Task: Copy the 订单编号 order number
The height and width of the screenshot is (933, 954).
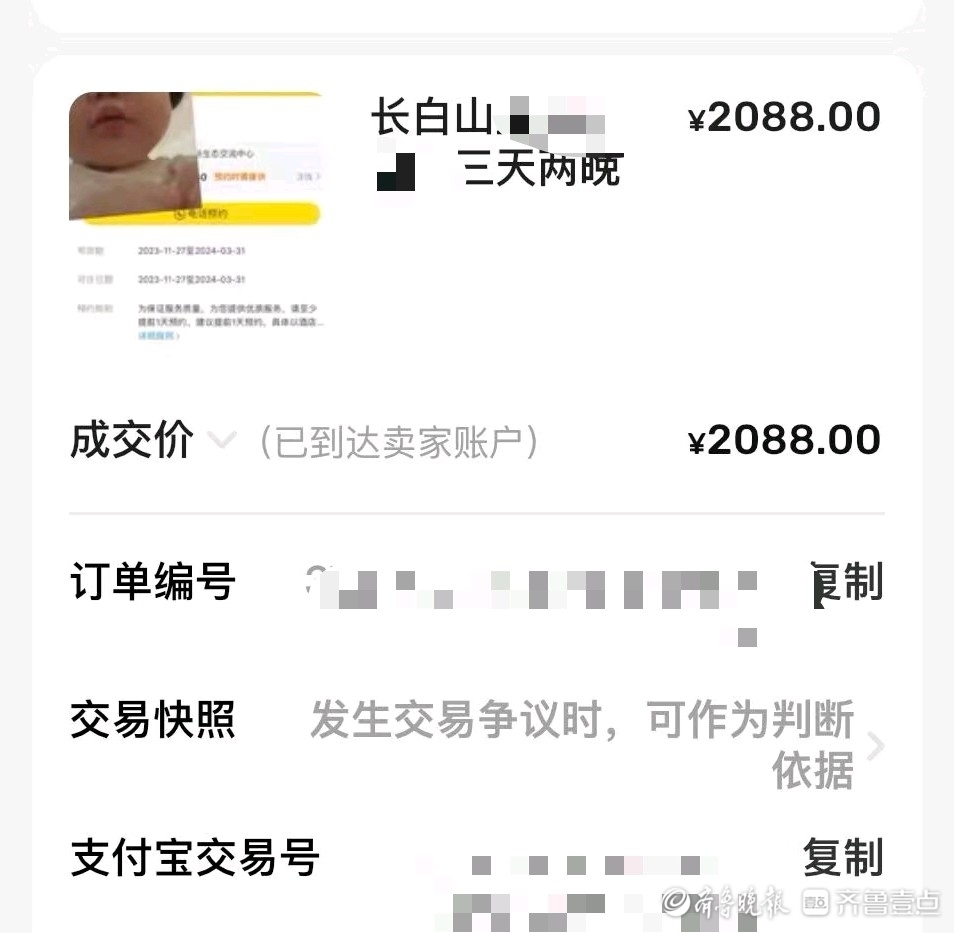Action: click(x=846, y=581)
